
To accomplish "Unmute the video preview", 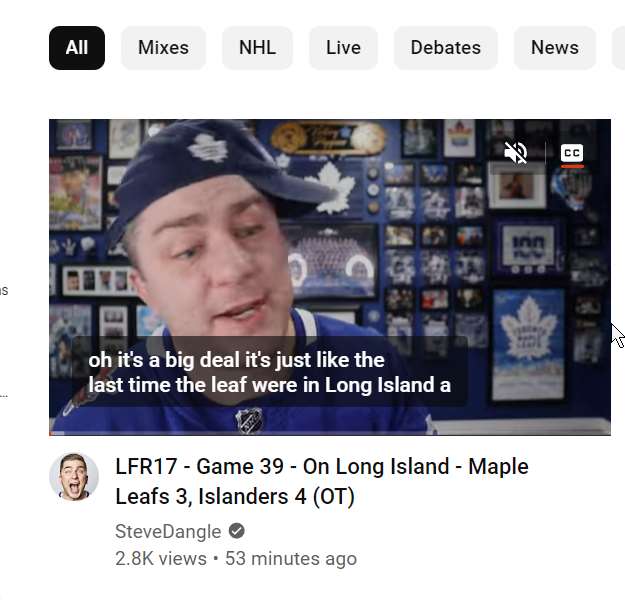I will pos(516,153).
